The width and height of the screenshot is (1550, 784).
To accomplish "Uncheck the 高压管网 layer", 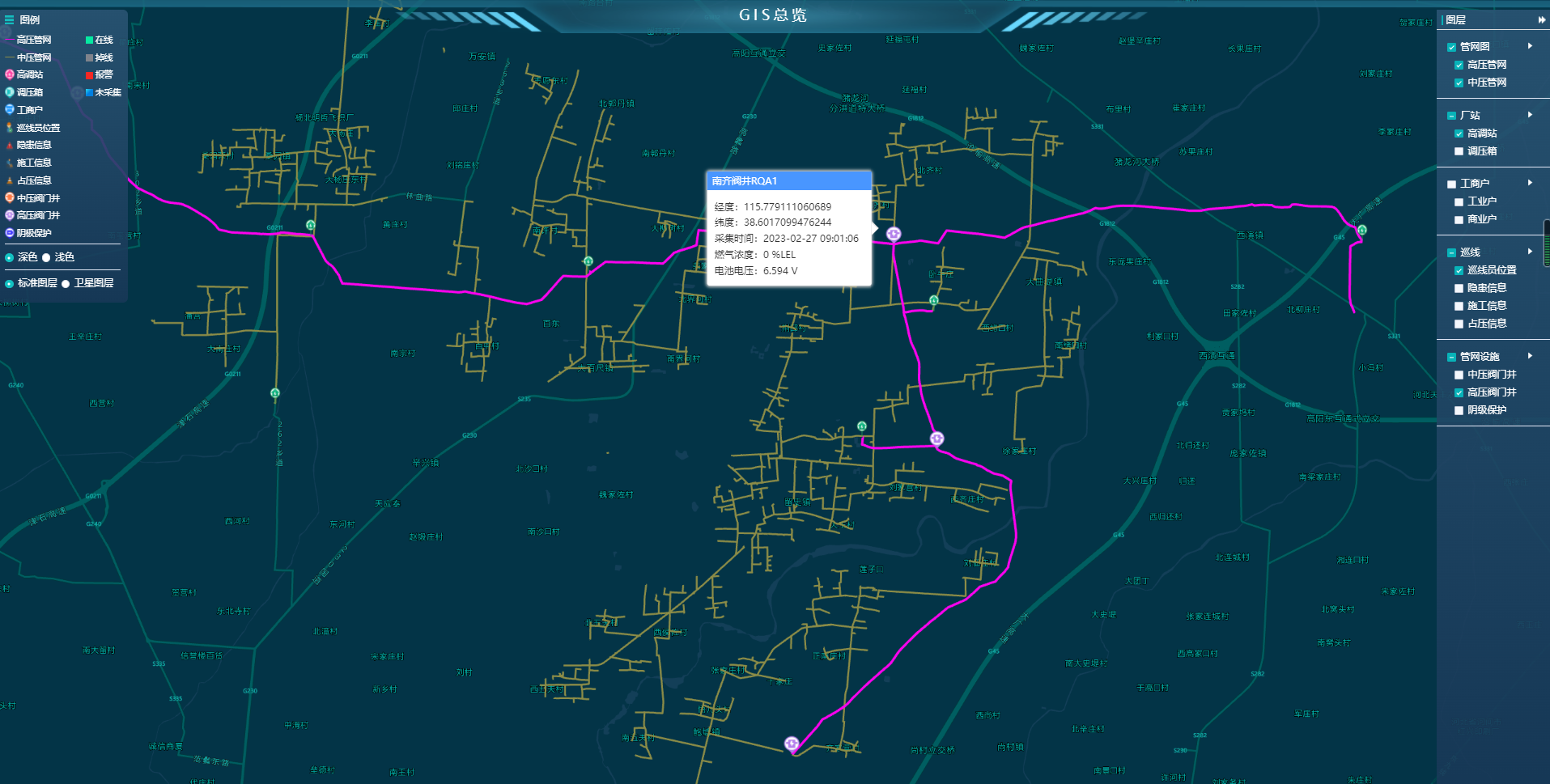I will (1459, 65).
